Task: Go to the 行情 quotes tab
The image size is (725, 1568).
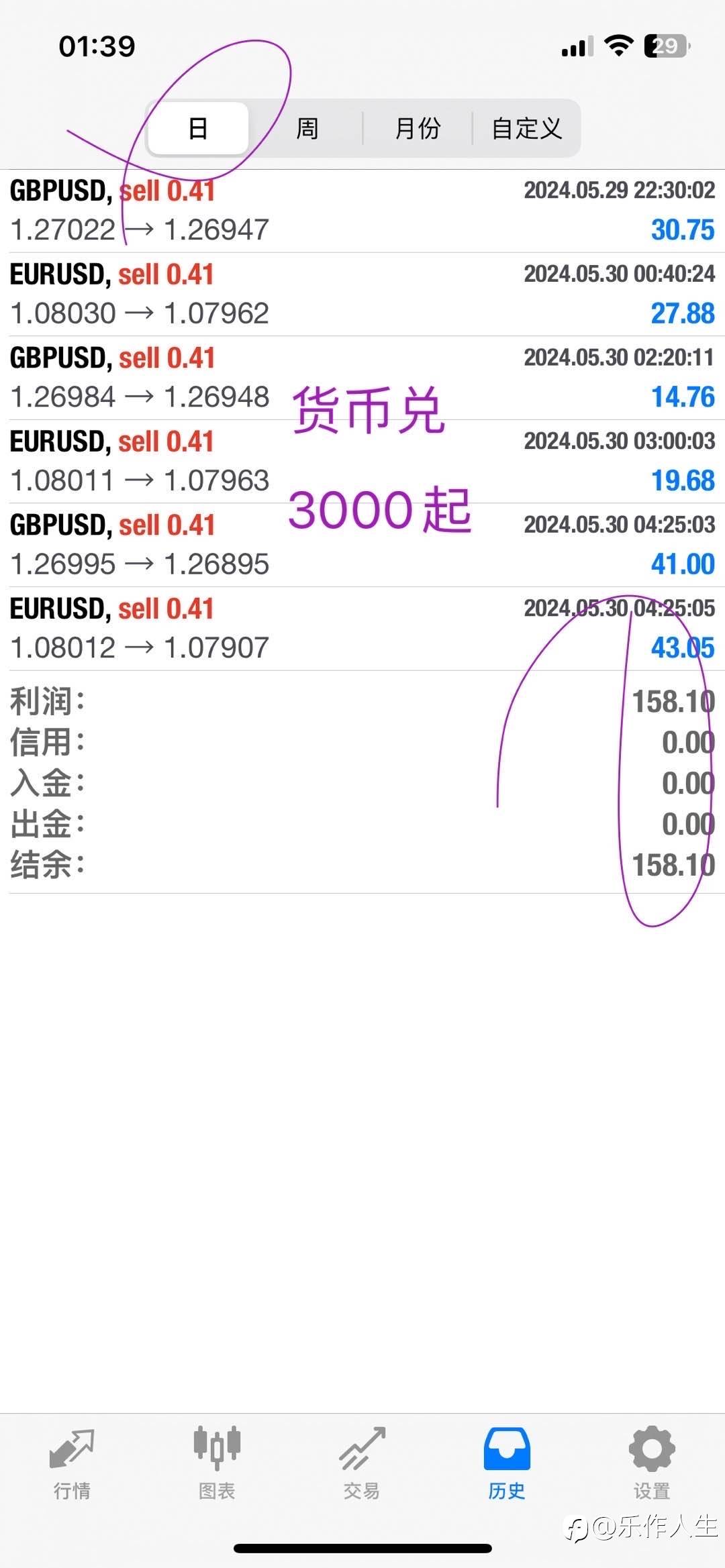Action: [x=72, y=1464]
